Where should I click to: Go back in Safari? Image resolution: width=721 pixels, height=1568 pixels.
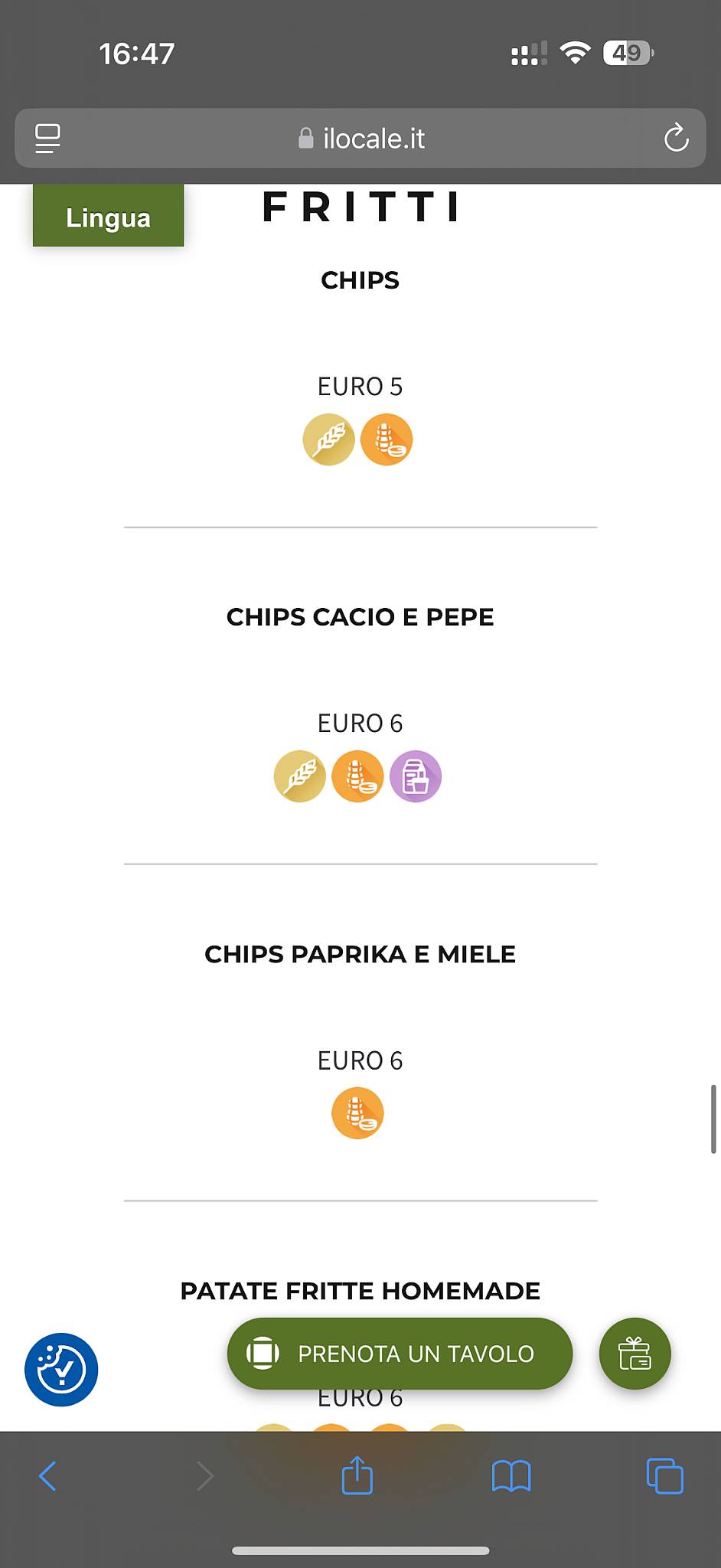(47, 1476)
